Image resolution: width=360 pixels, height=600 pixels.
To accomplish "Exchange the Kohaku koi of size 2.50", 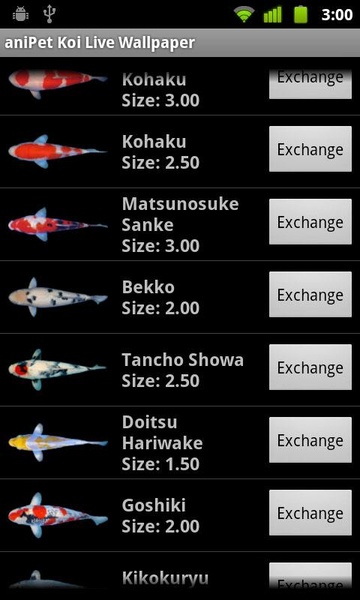I will (x=310, y=149).
